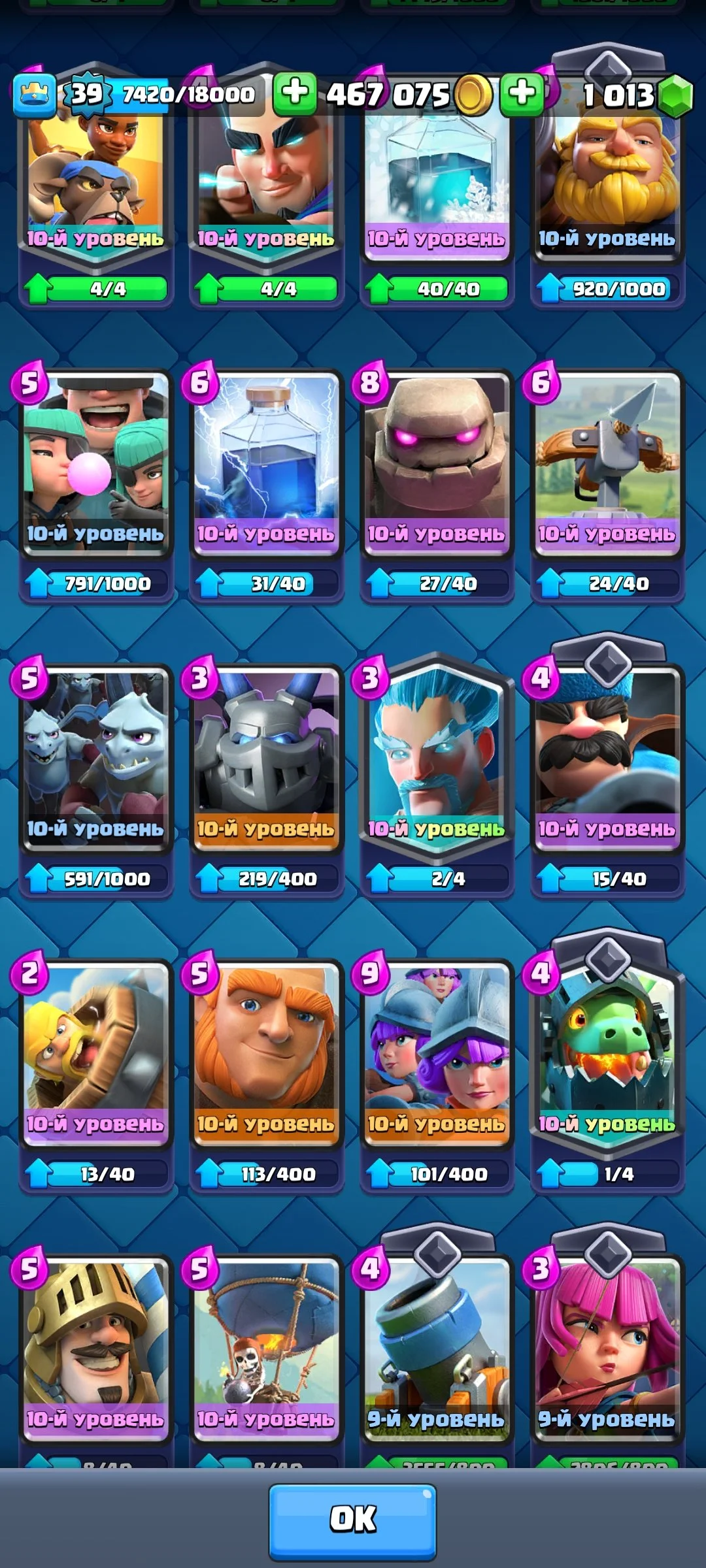Open the Hunter card showing 15/40
Image resolution: width=706 pixels, height=1568 pixels.
click(607, 758)
